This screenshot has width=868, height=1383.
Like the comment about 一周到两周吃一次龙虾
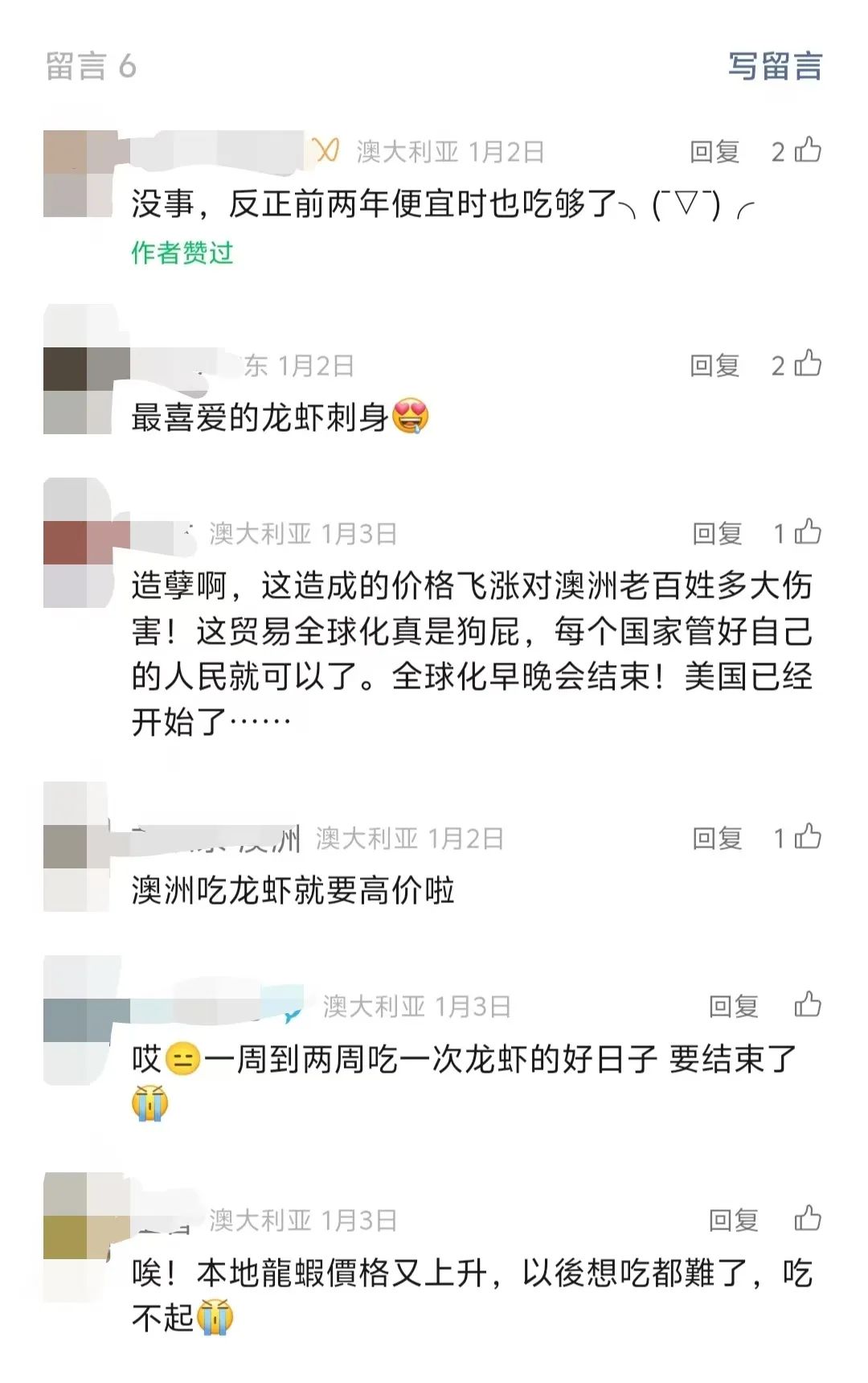tap(807, 1004)
